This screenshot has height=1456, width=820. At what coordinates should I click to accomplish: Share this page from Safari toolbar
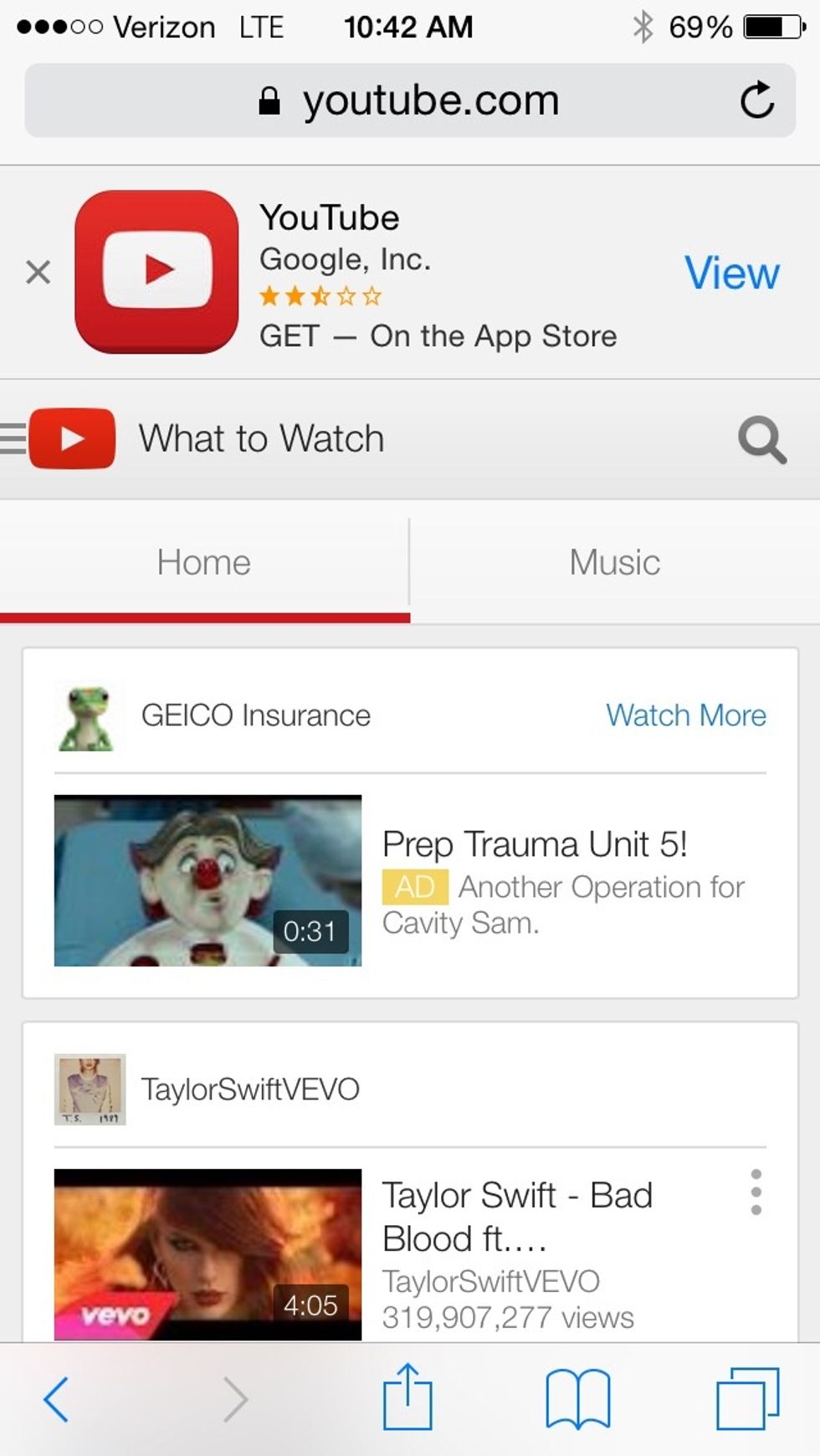click(x=407, y=1397)
